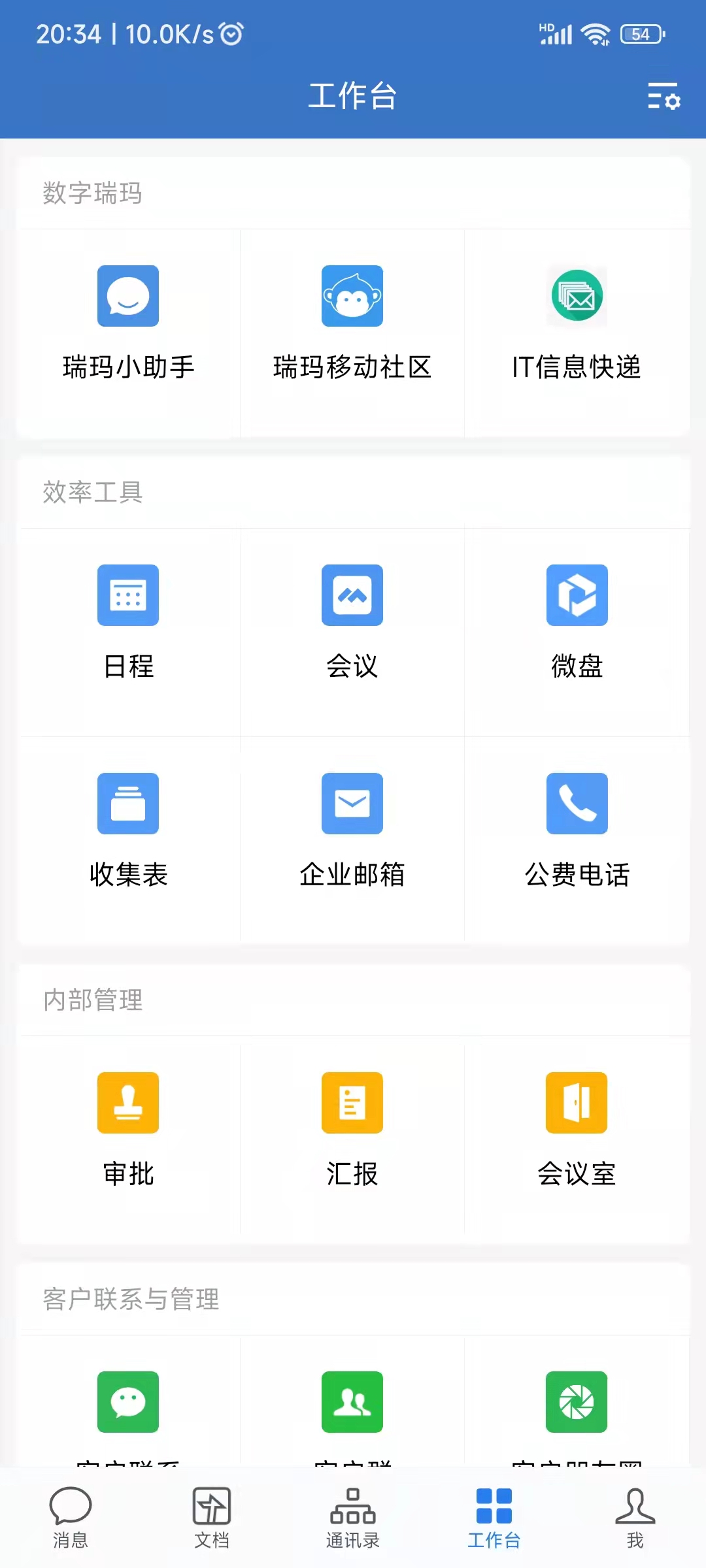Switch to the 消息 messages tab
Screen dimensions: 706x1568
pyautogui.click(x=71, y=1516)
